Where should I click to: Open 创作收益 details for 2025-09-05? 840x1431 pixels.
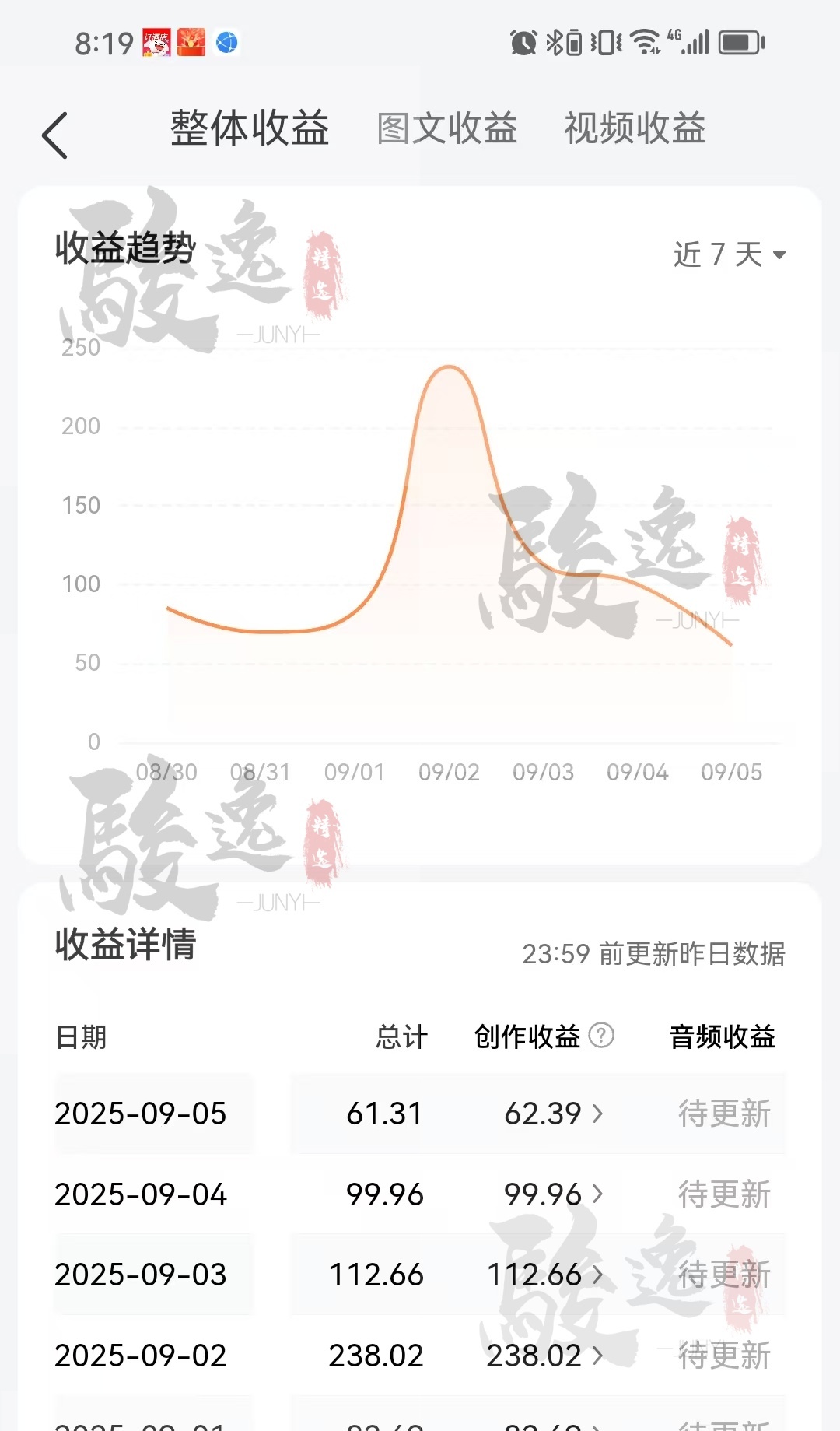point(554,1114)
